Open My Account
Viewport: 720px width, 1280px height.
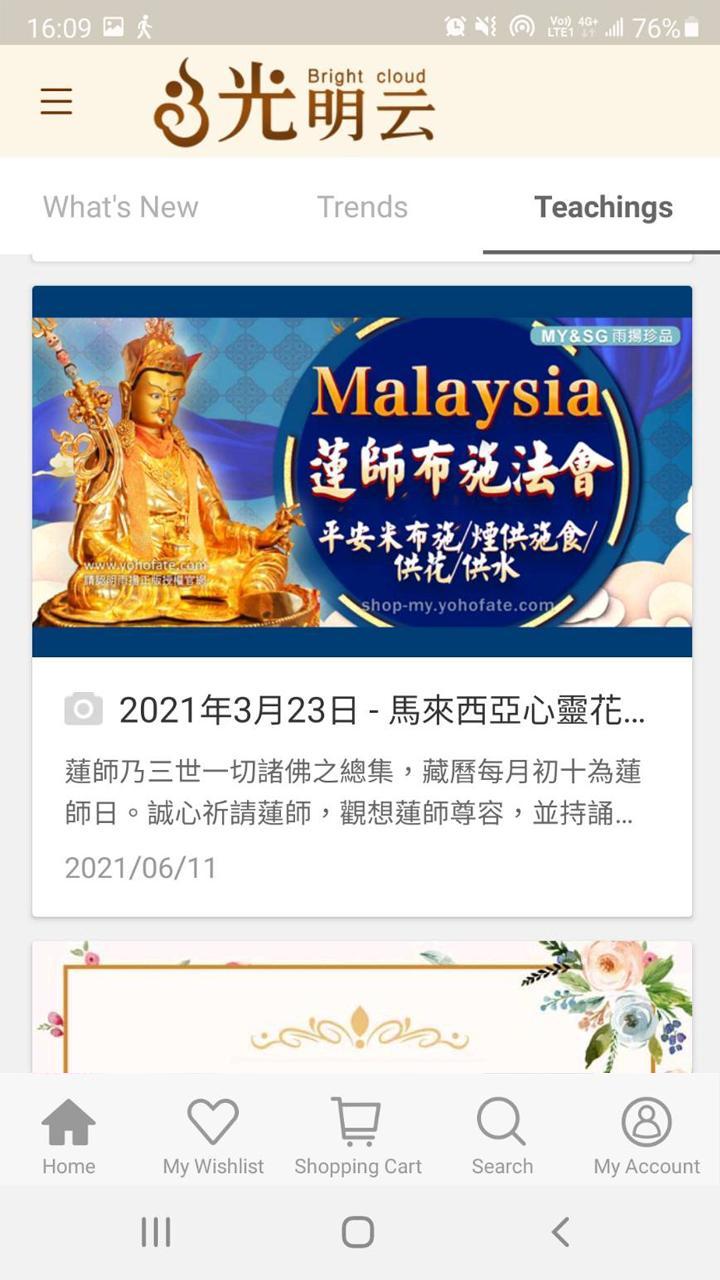[646, 1136]
